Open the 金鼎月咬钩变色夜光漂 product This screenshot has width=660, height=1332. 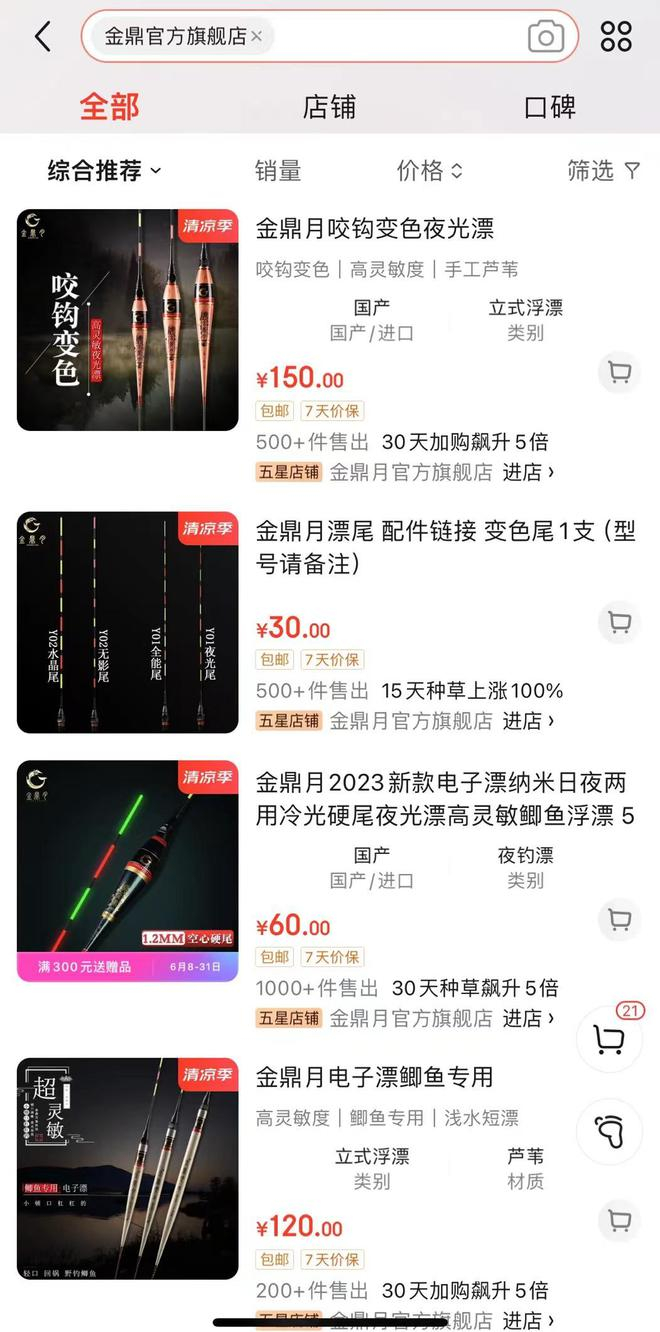pos(375,228)
